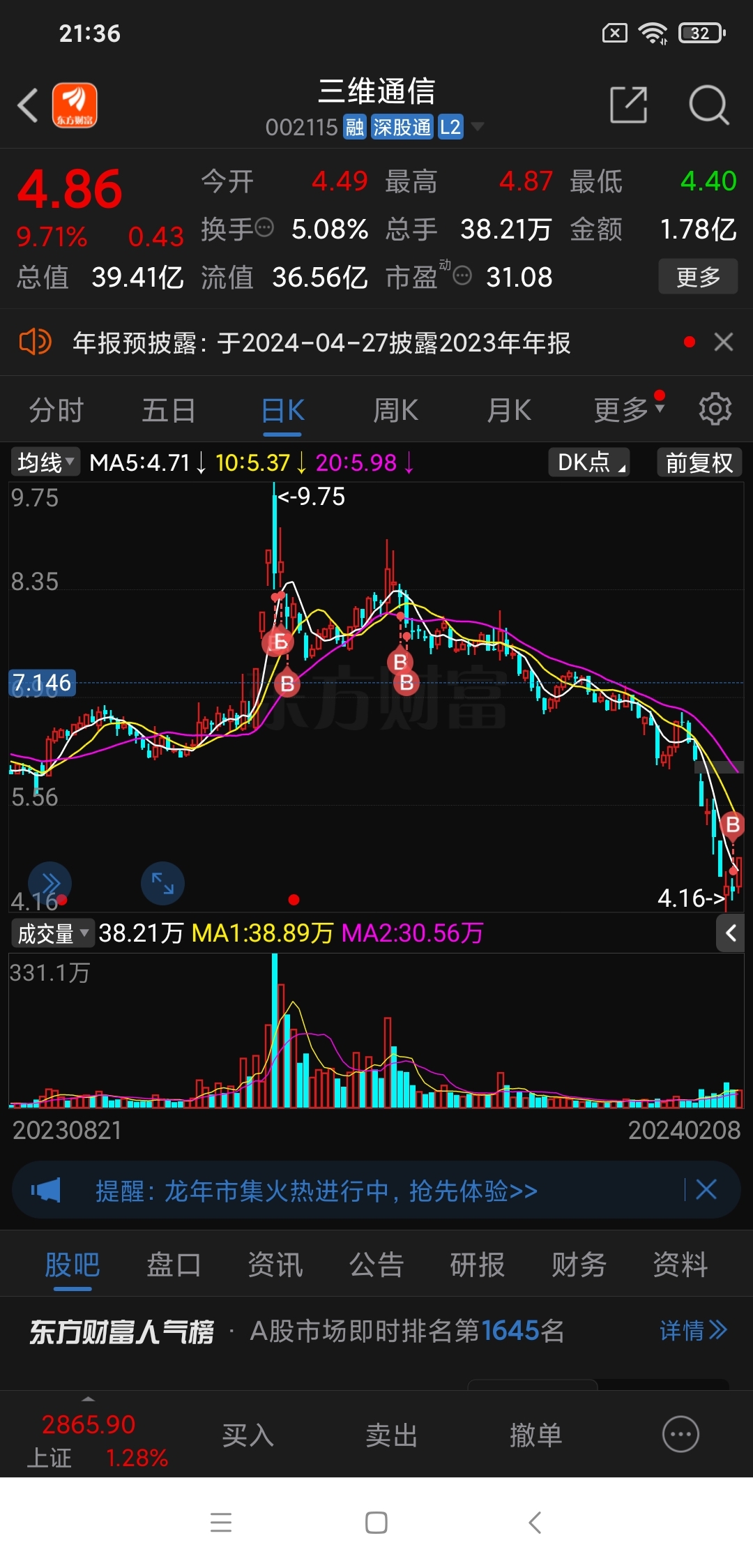The image size is (753, 1568).
Task: Open the 成交量 indicator dropdown
Action: [x=52, y=933]
